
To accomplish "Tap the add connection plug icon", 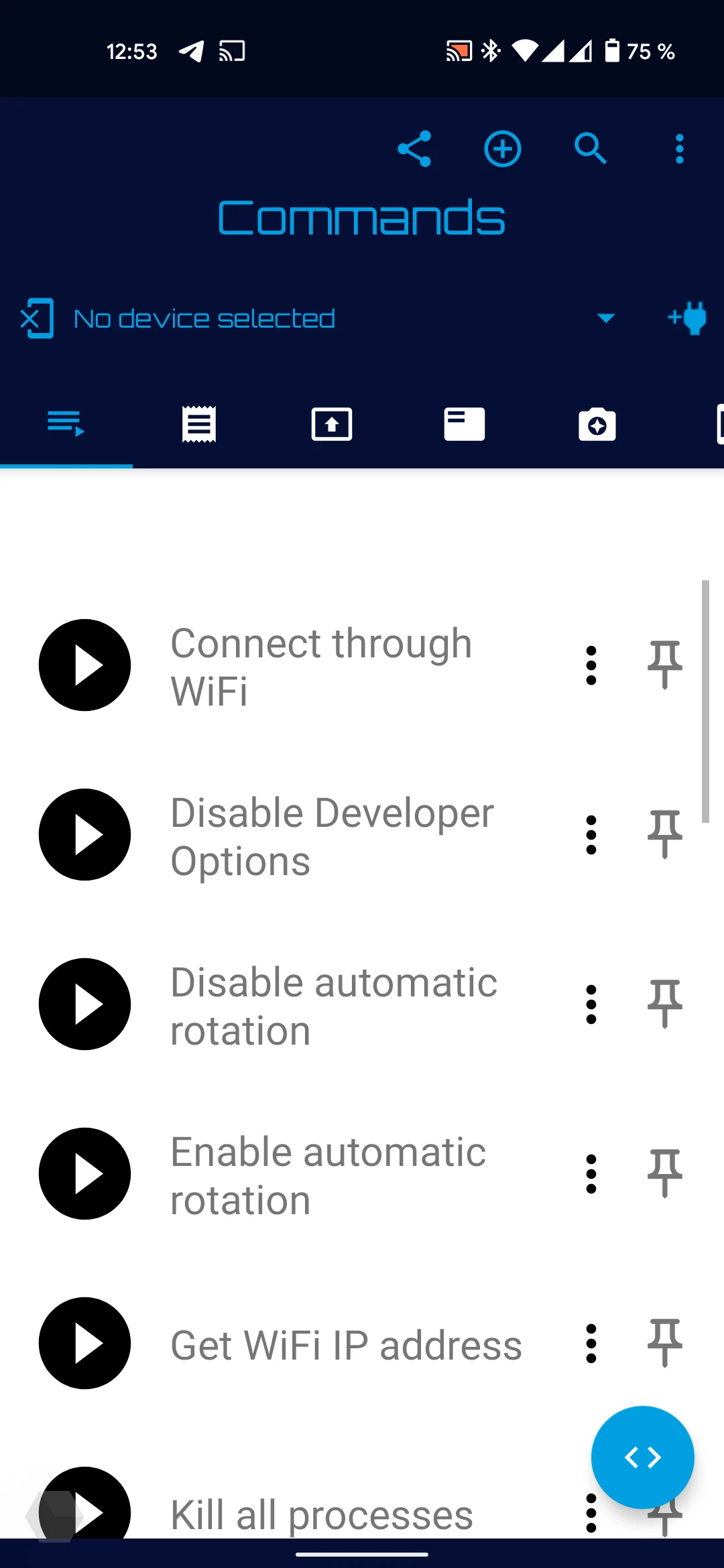I will point(687,318).
